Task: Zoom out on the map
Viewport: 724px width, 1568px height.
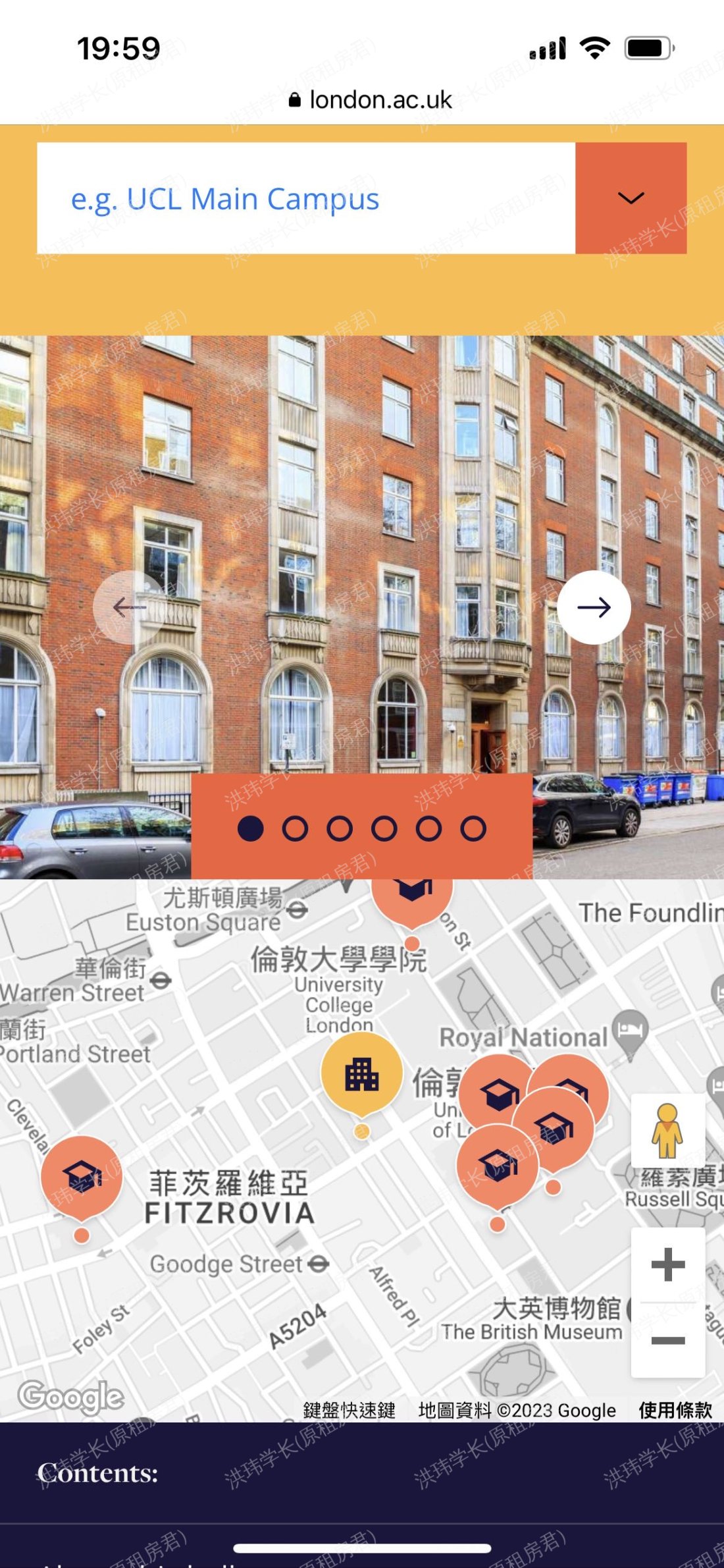Action: pos(667,1339)
